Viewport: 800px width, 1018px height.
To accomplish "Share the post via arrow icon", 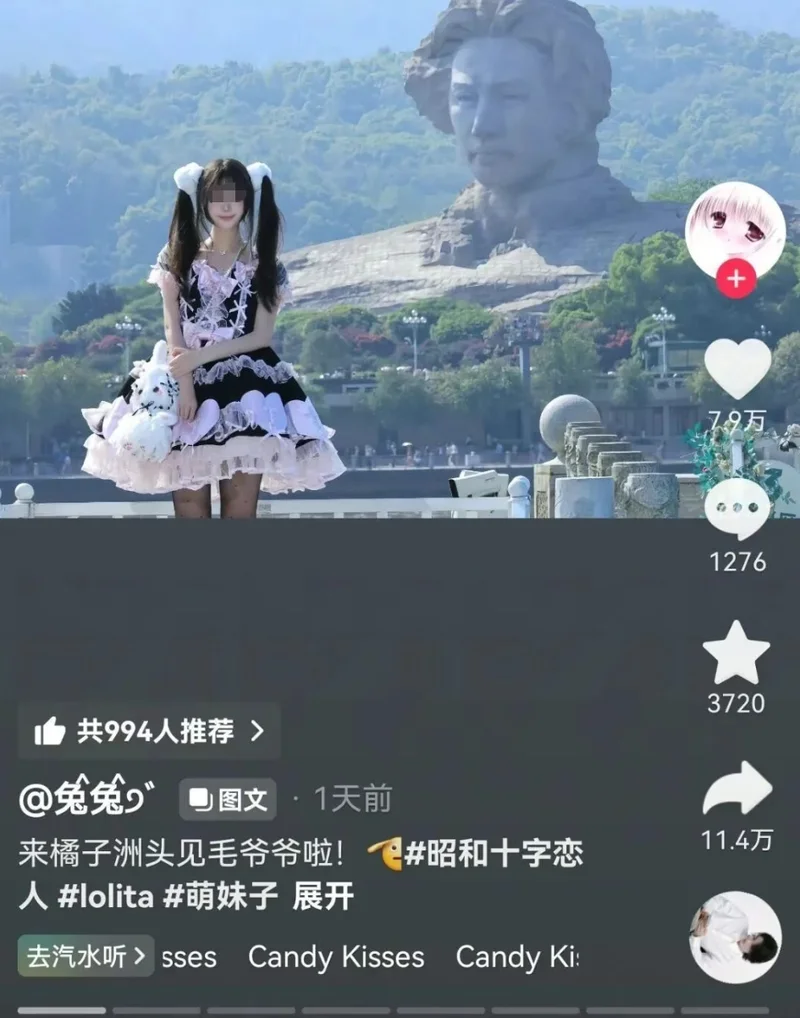I will [x=737, y=790].
